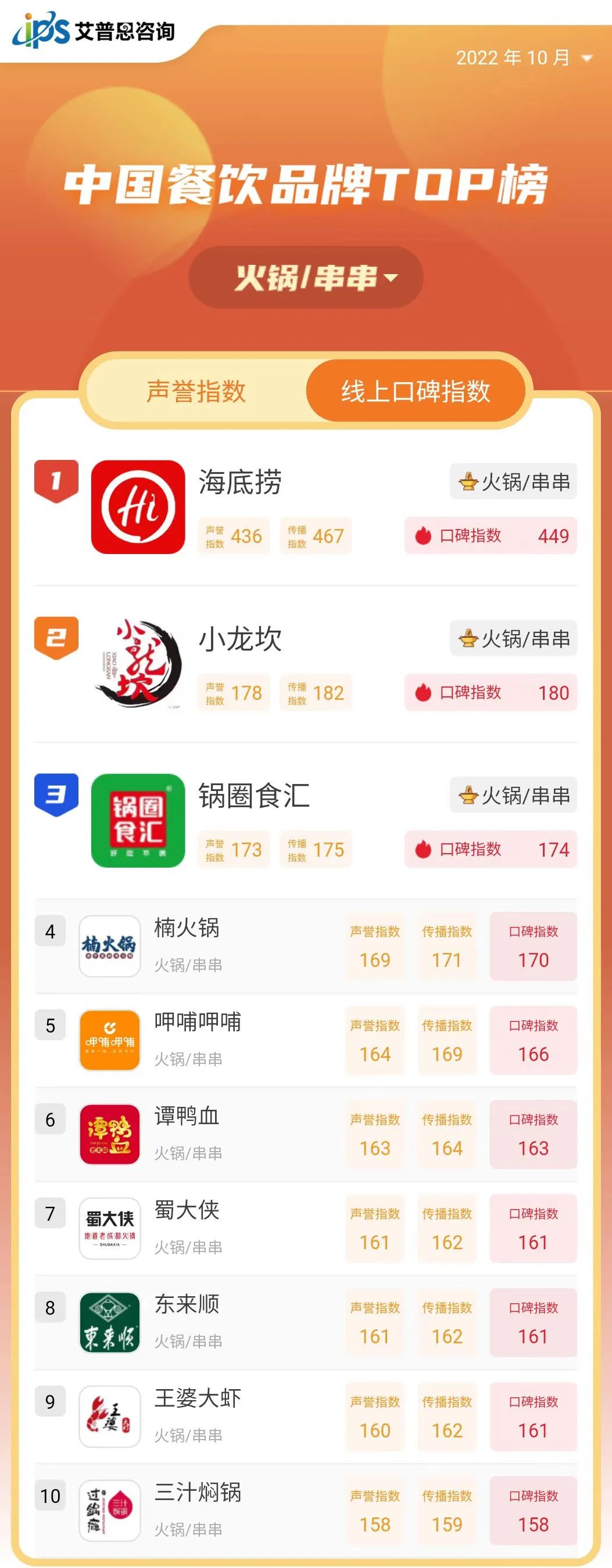Open the 呷哺呷哺 row
The width and height of the screenshot is (612, 1568).
(197, 1023)
